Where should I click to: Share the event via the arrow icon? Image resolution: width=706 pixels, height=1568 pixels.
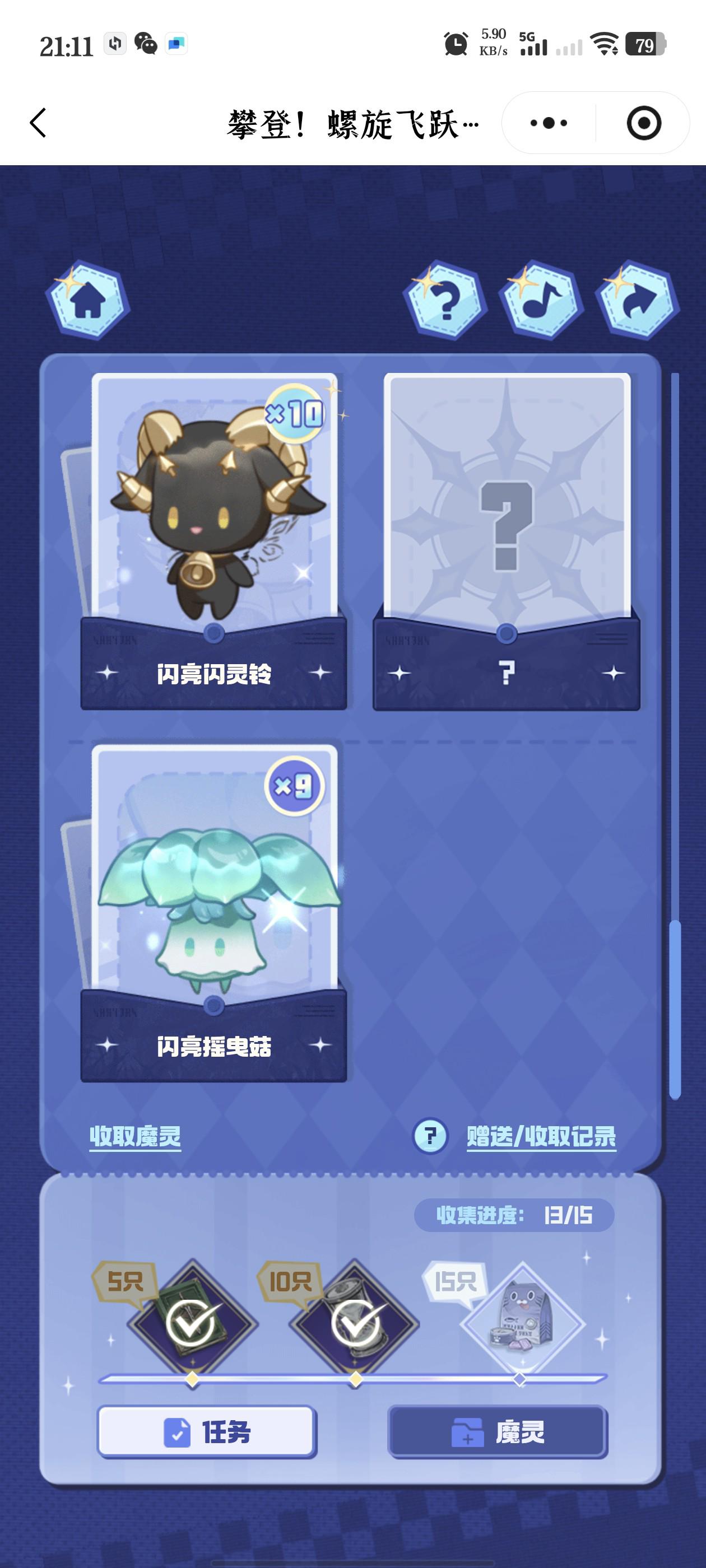click(637, 301)
